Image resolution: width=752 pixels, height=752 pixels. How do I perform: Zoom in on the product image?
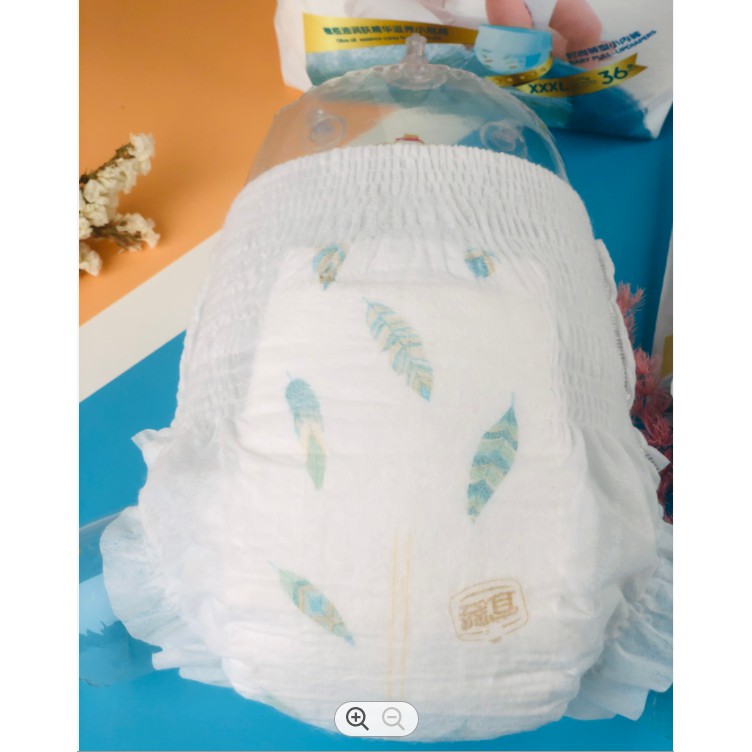pyautogui.click(x=357, y=718)
